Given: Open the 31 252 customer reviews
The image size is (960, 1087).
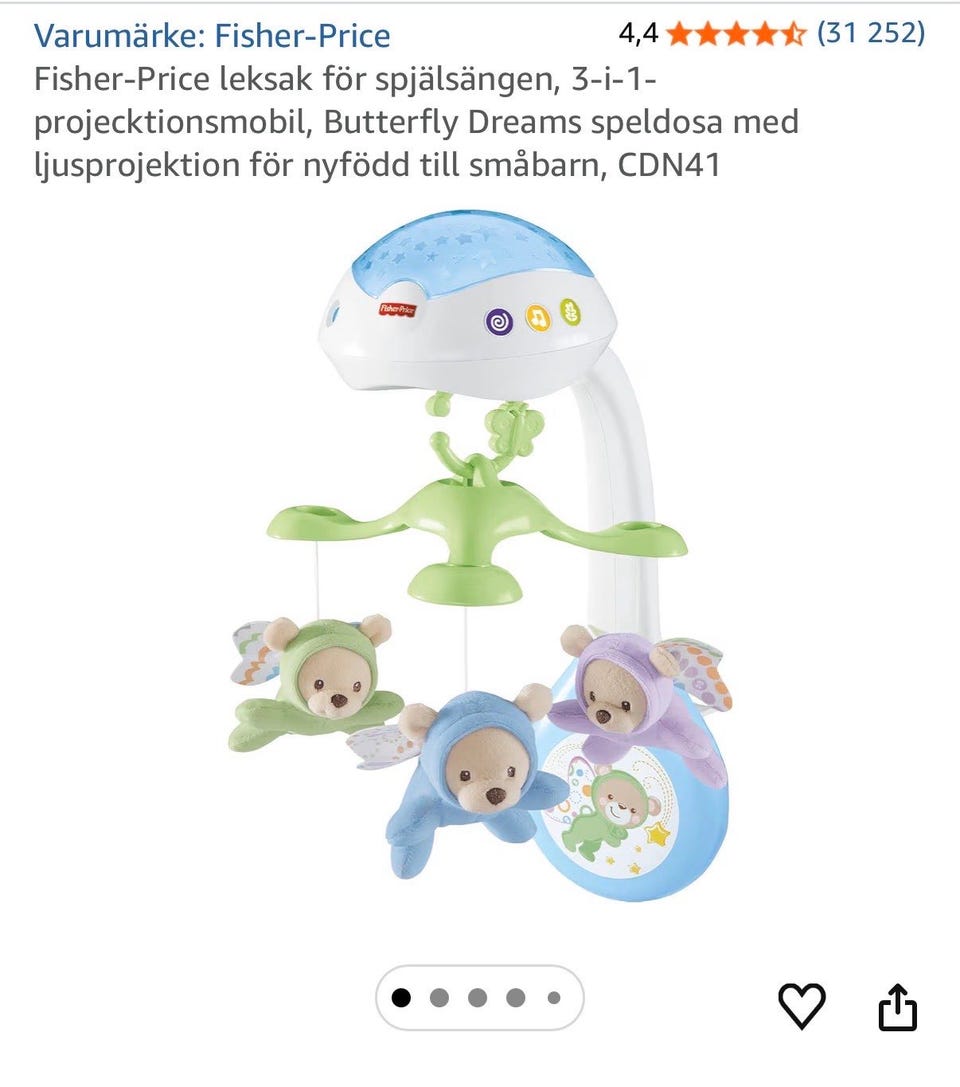Looking at the screenshot, I should coord(870,34).
